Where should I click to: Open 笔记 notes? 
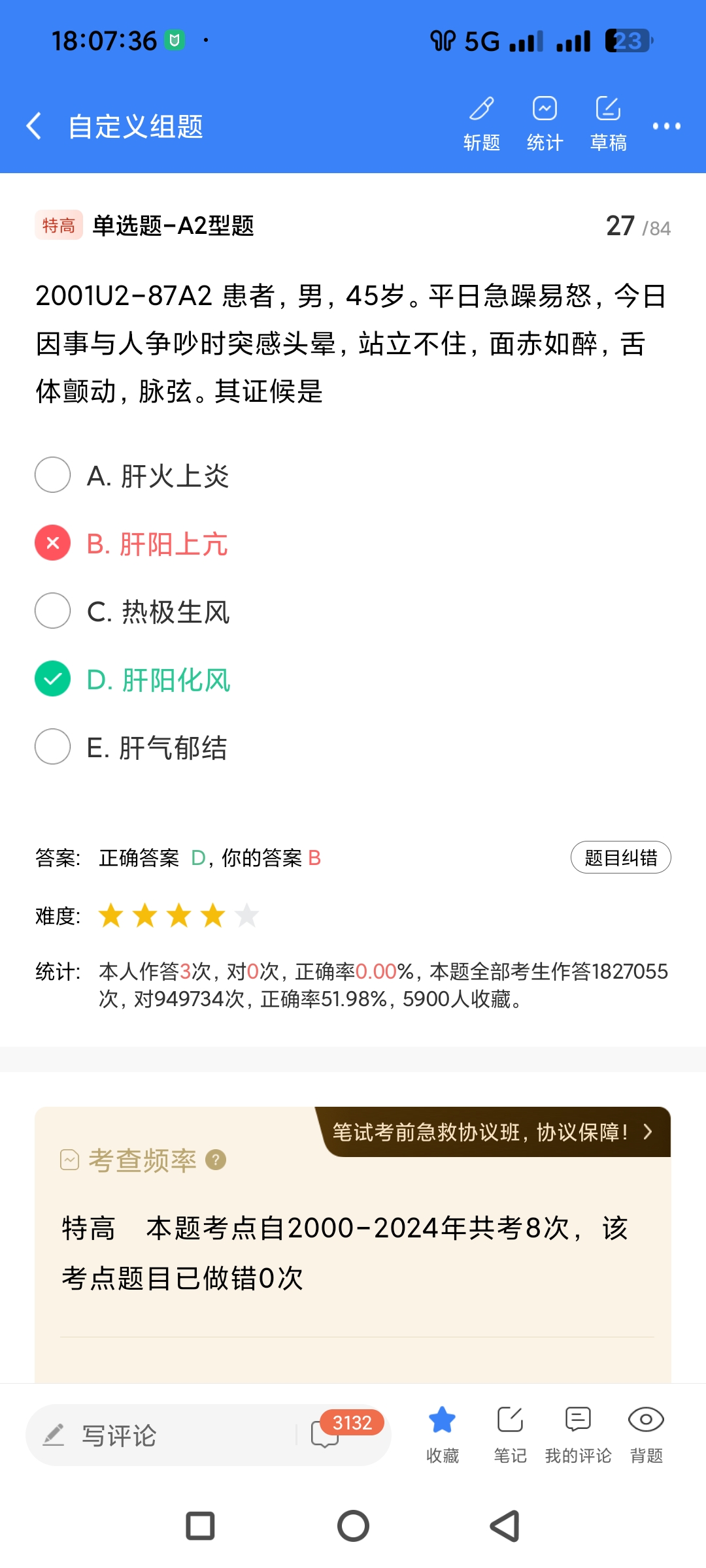[x=510, y=1434]
